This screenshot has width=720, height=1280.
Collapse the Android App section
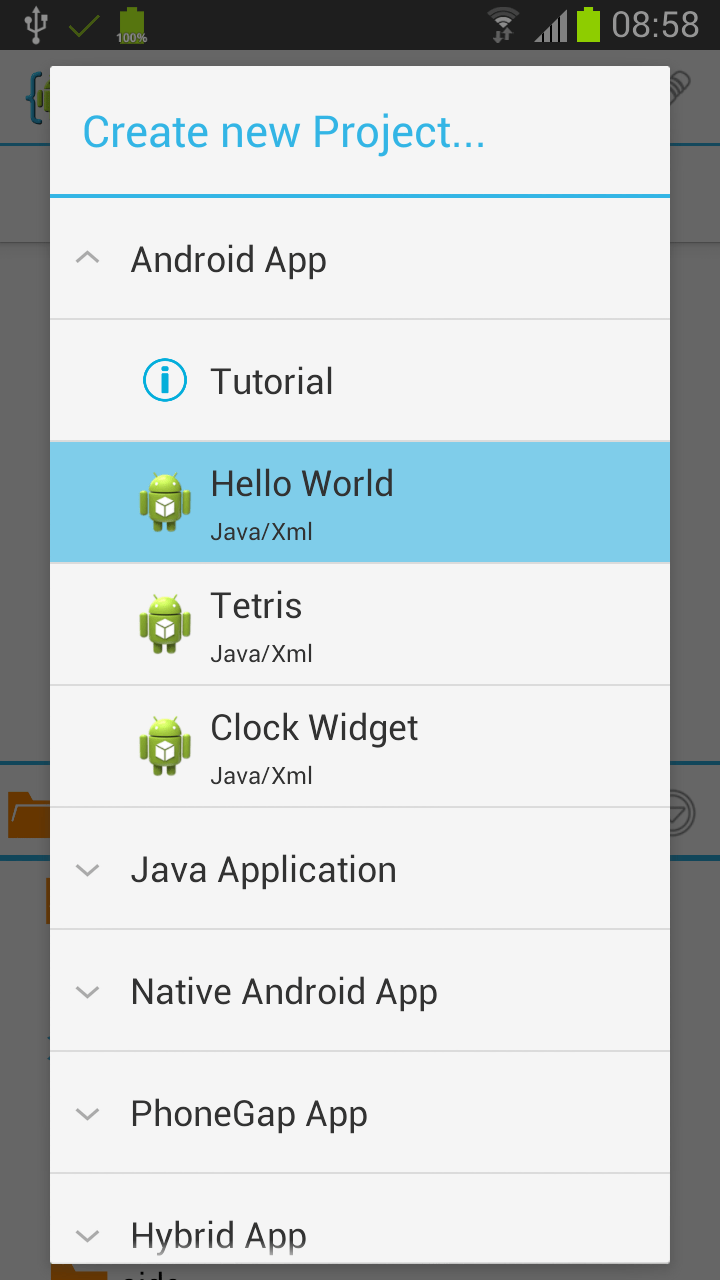click(x=360, y=259)
